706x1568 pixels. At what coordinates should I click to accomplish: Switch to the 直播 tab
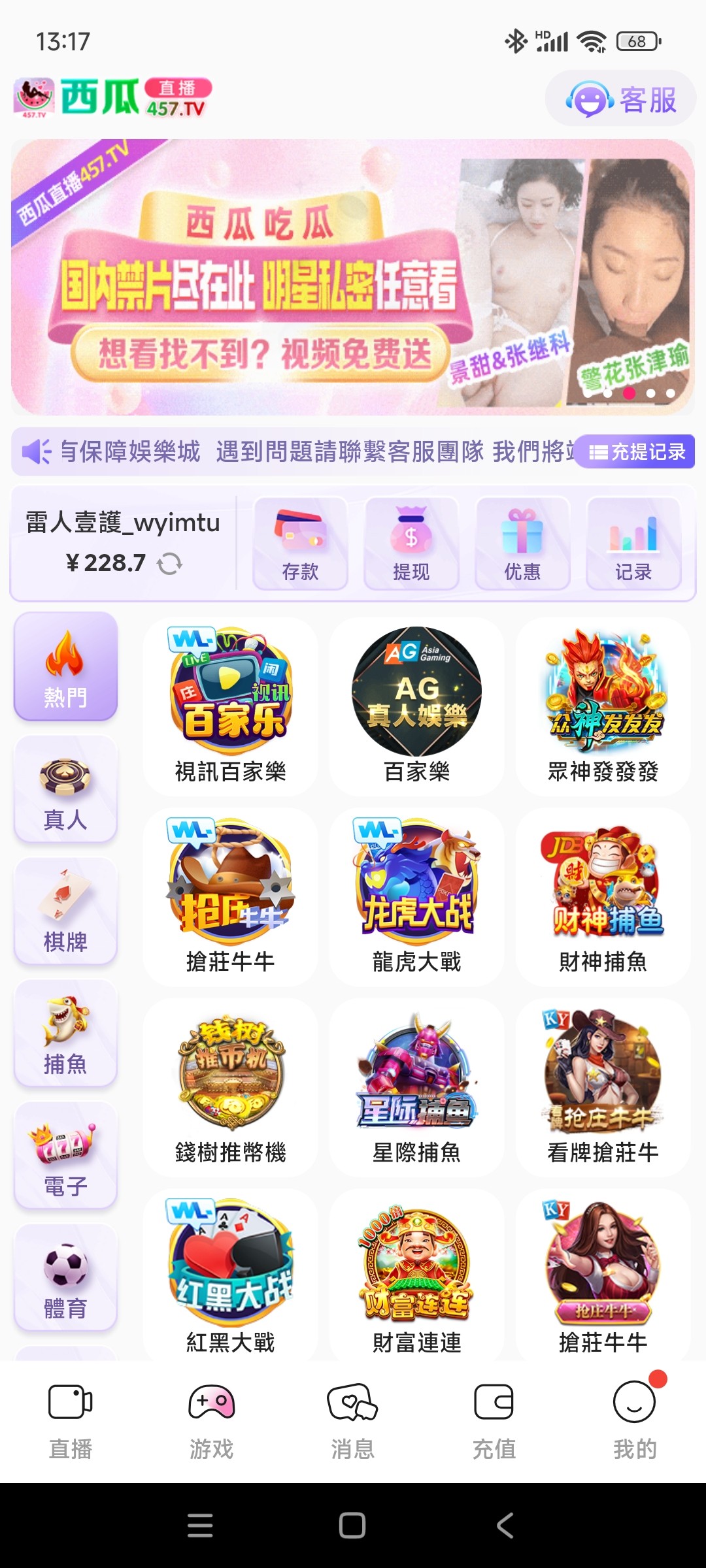pyautogui.click(x=71, y=1419)
